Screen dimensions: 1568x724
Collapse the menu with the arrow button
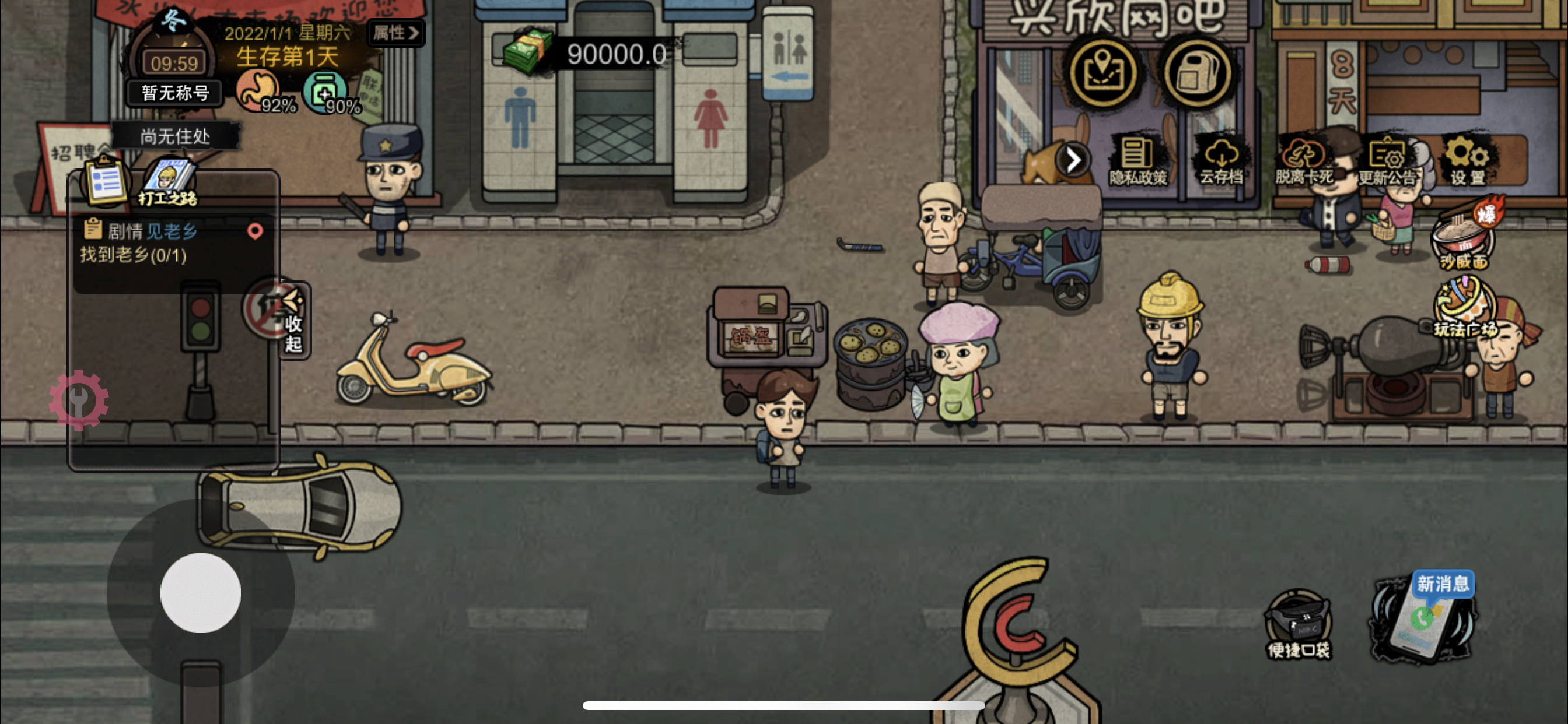pos(1073,161)
